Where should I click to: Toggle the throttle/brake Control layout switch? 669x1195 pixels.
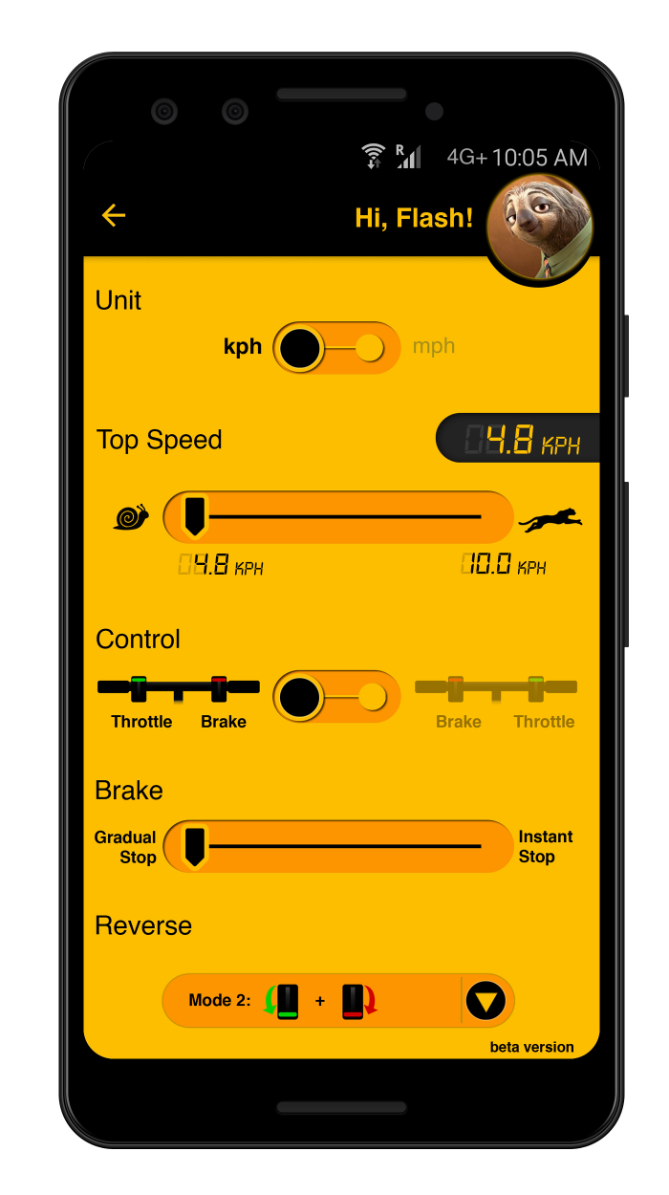tap(337, 697)
